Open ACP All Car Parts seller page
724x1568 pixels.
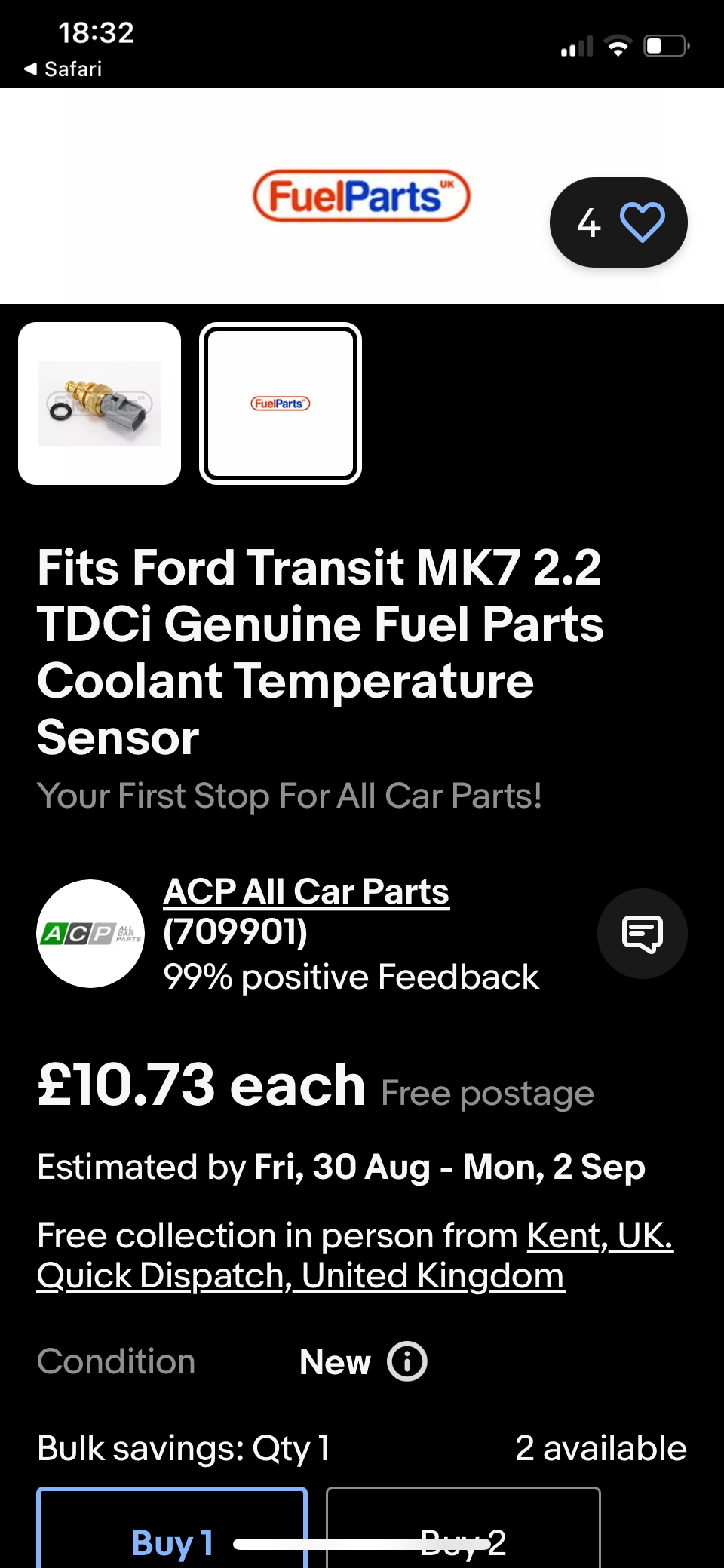click(306, 892)
